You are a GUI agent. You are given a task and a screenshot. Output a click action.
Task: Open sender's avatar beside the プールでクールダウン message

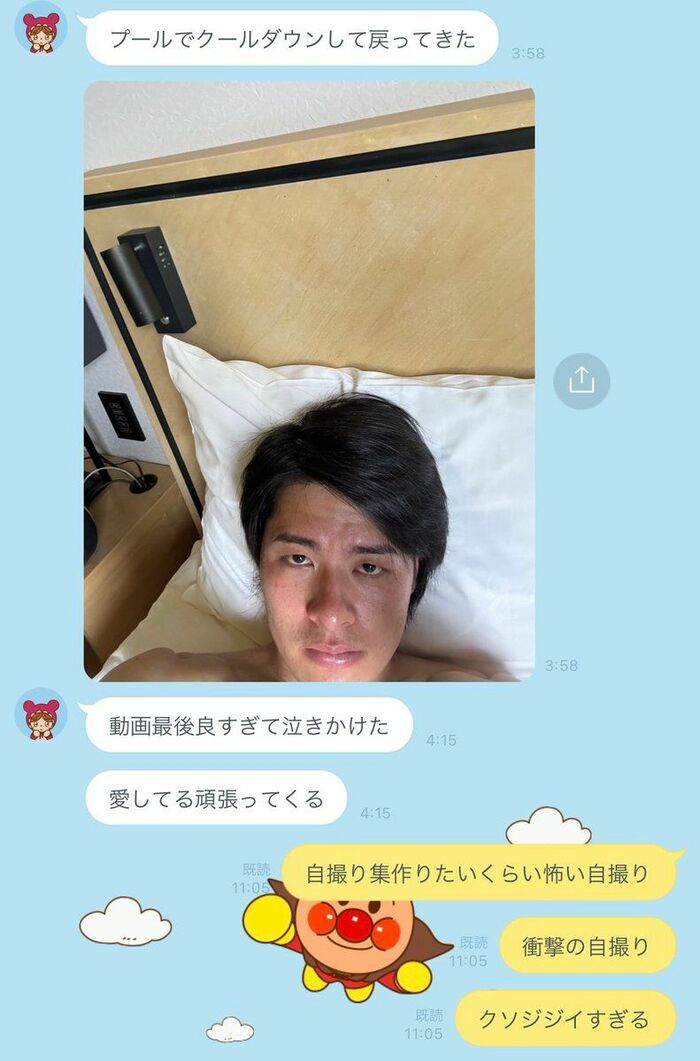click(41, 29)
